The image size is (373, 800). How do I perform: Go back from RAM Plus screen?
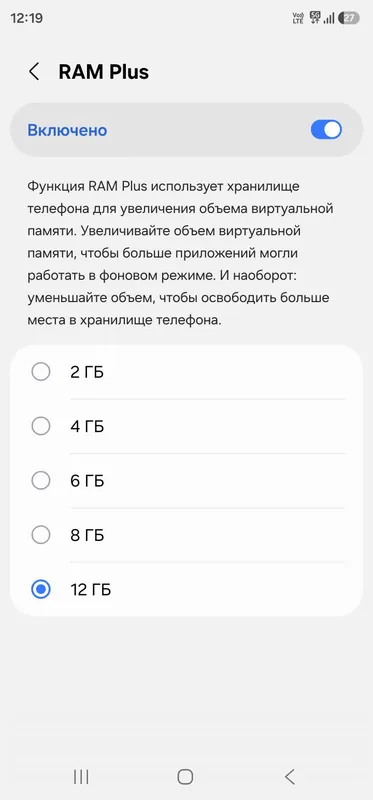click(x=34, y=72)
